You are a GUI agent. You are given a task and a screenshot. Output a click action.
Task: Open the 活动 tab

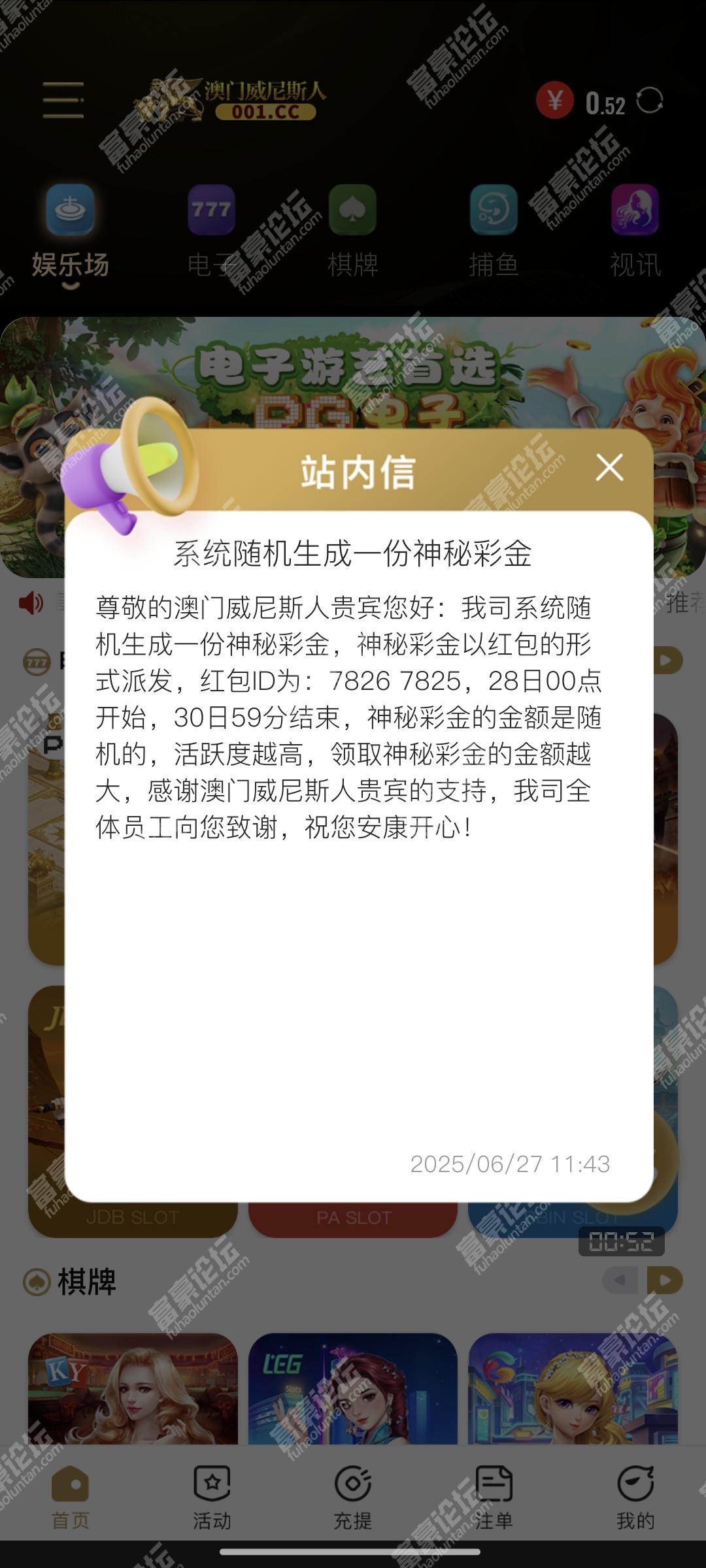[x=212, y=1497]
